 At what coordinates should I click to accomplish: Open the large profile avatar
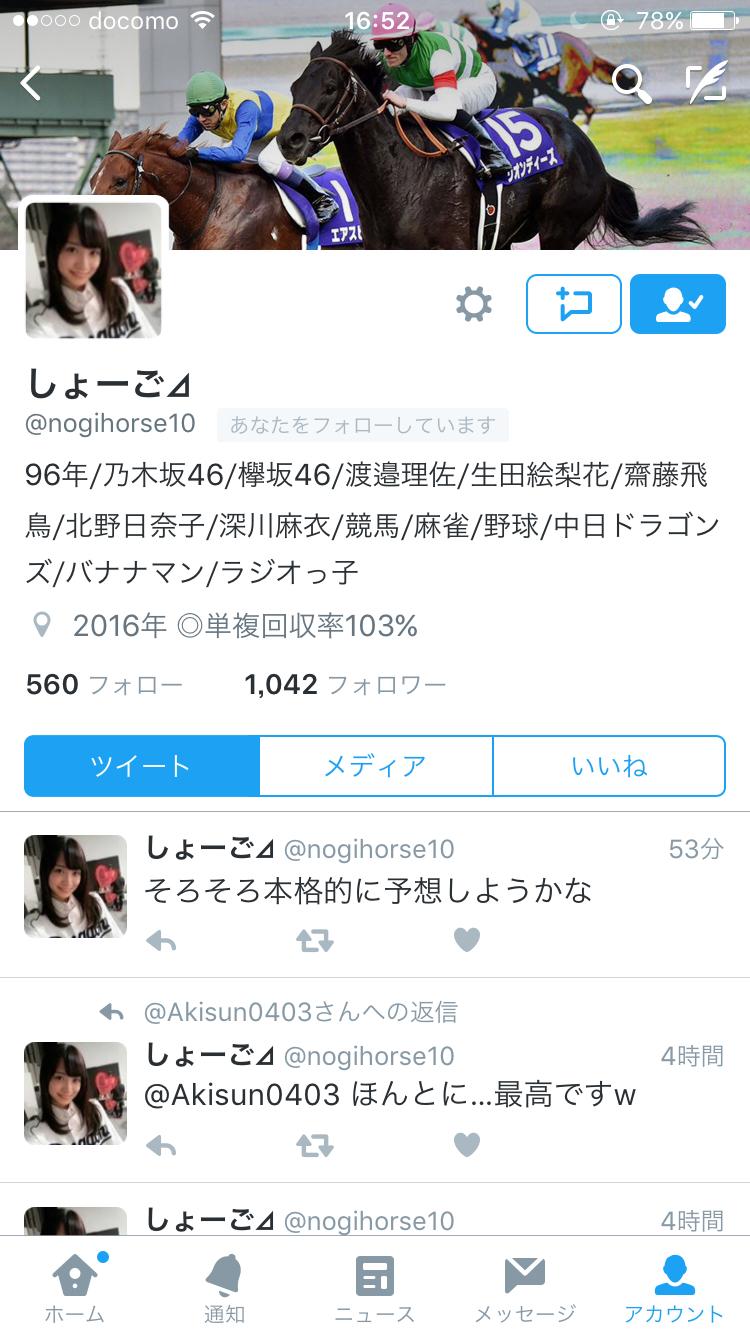click(94, 269)
